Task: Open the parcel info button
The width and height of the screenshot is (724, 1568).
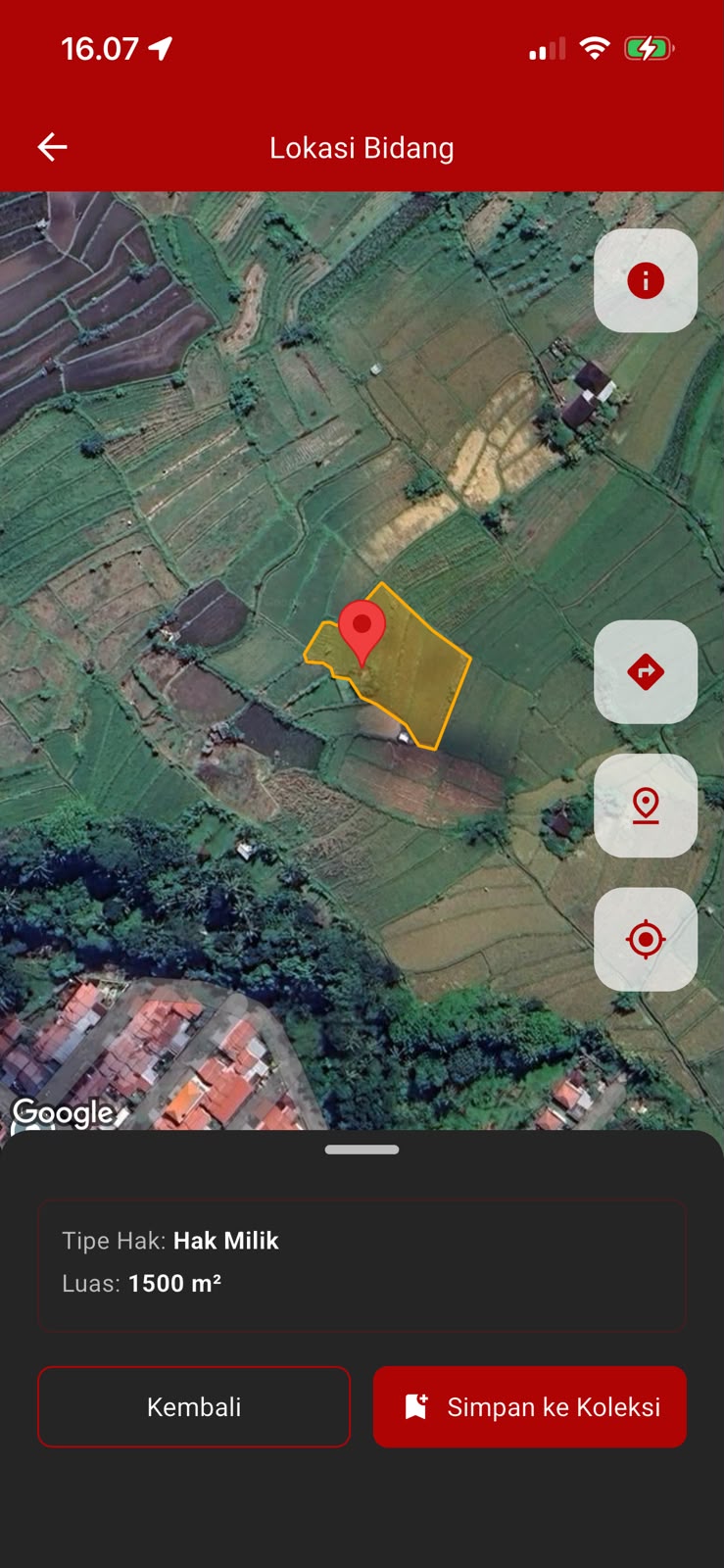Action: point(646,280)
